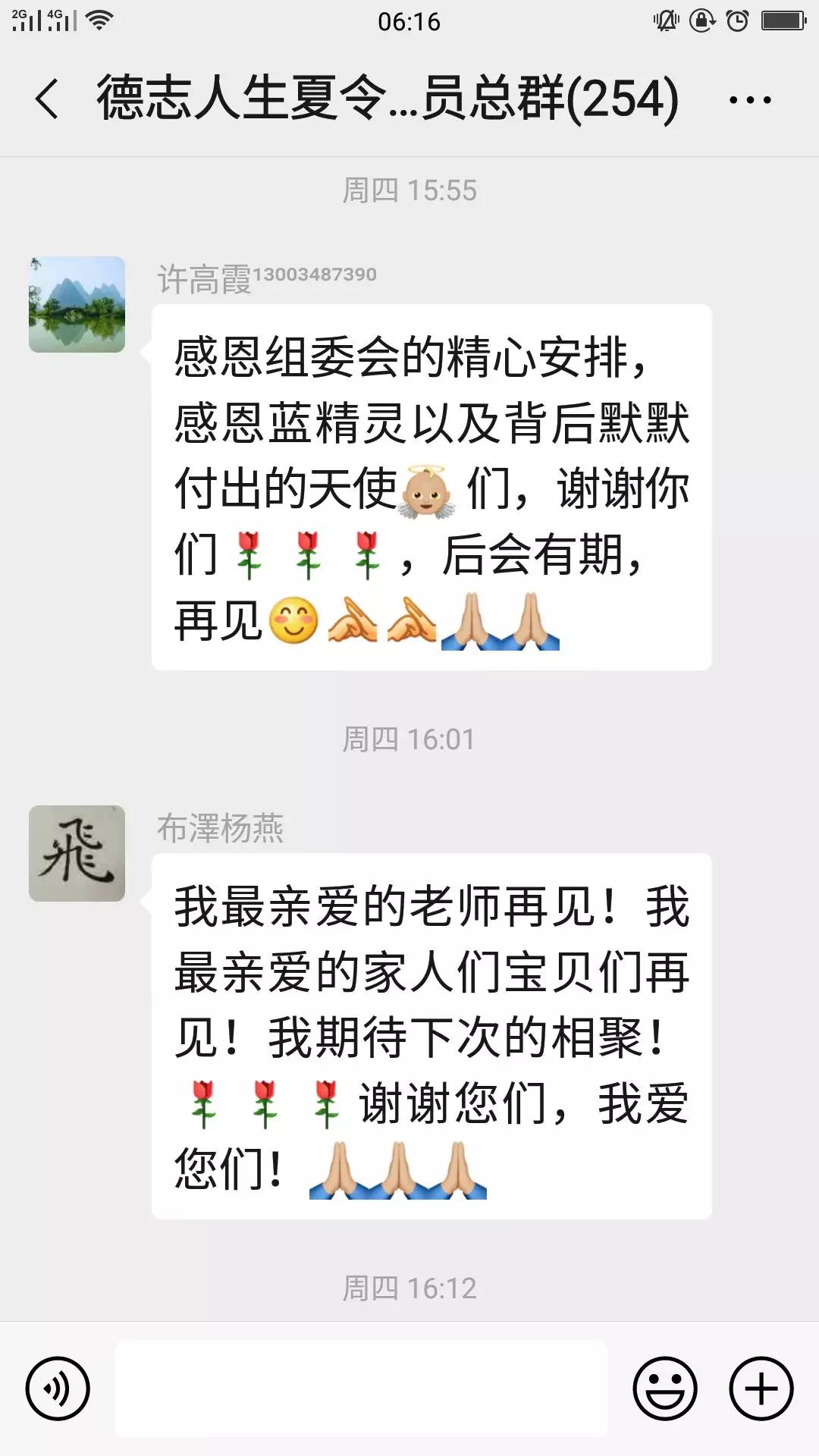Focus the message text field
819x1456 pixels.
361,1389
